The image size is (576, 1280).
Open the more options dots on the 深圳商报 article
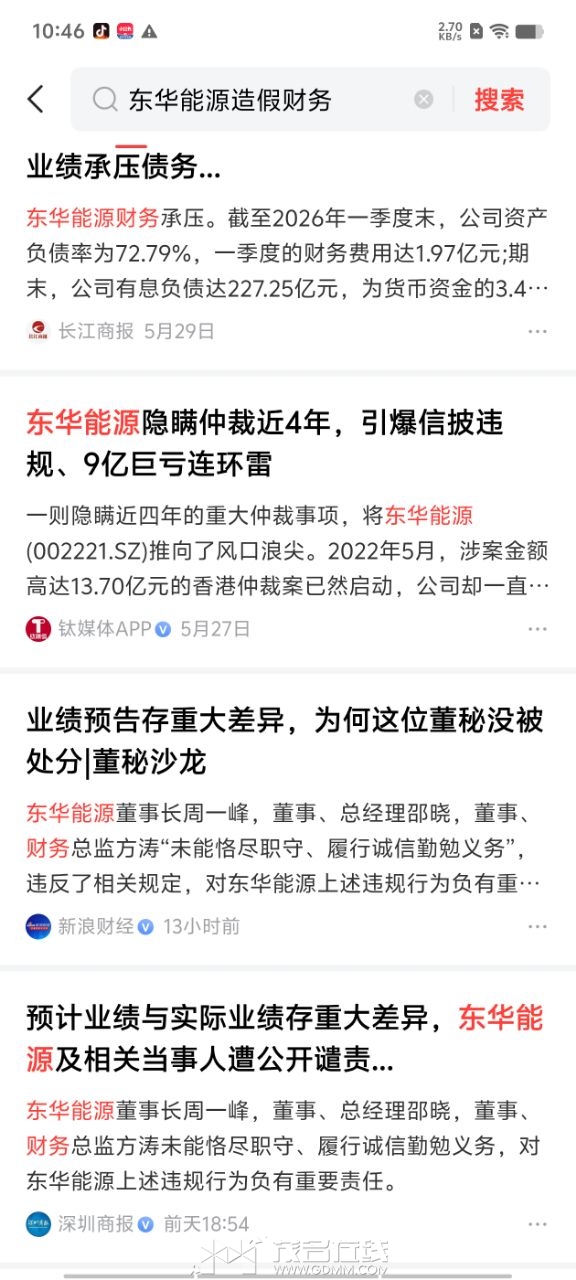point(538,1224)
